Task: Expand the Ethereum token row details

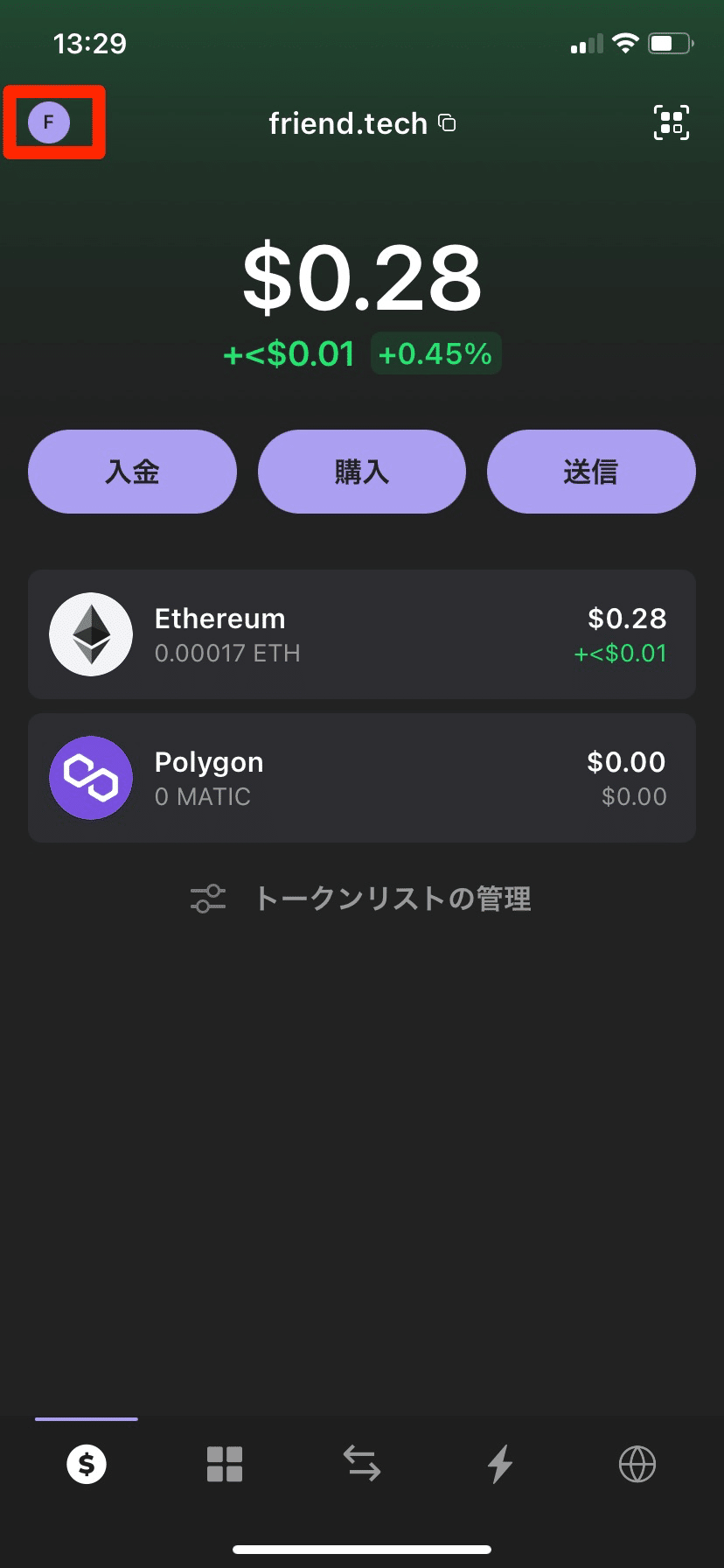Action: (x=362, y=634)
